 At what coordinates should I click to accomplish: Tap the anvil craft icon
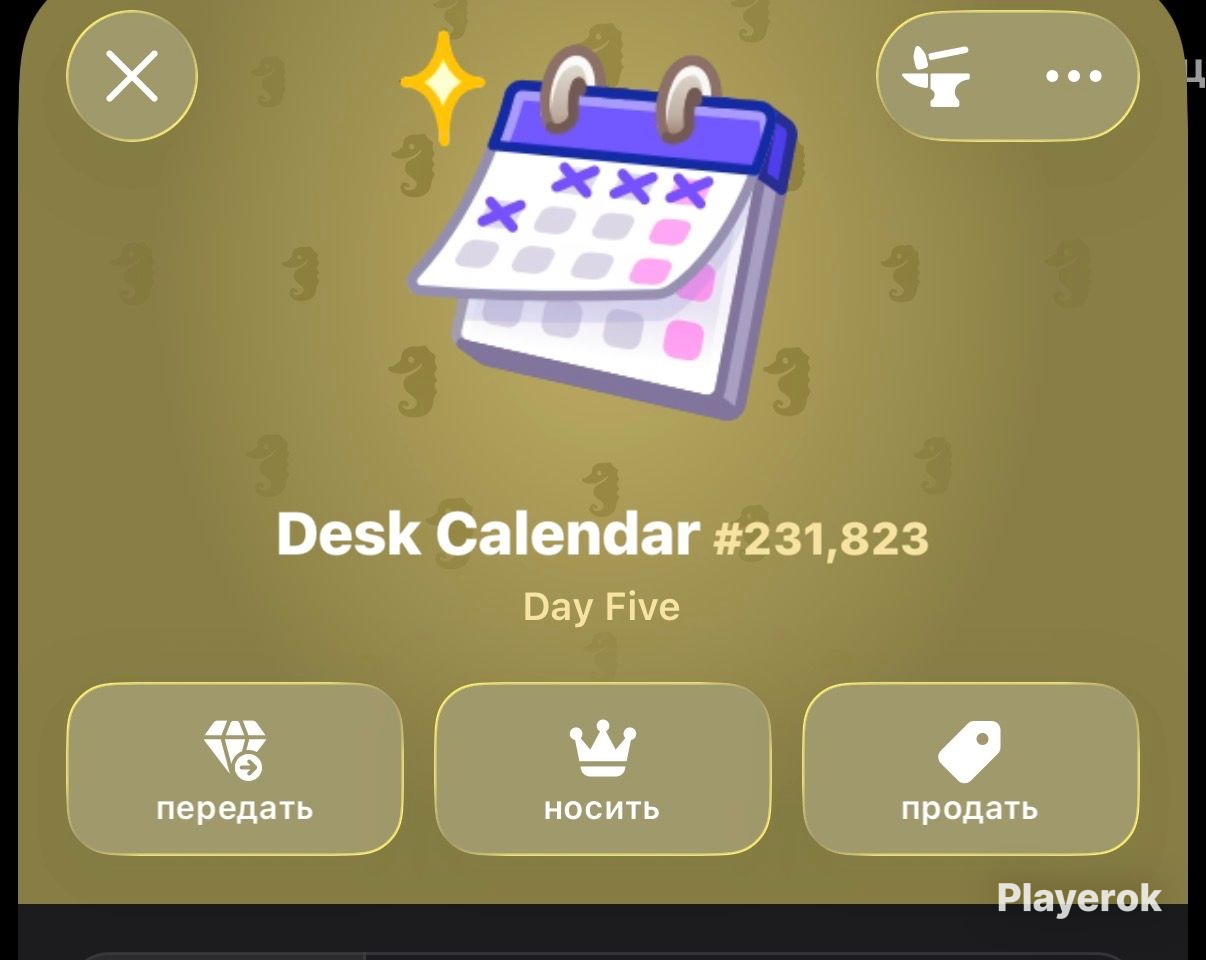(x=935, y=77)
